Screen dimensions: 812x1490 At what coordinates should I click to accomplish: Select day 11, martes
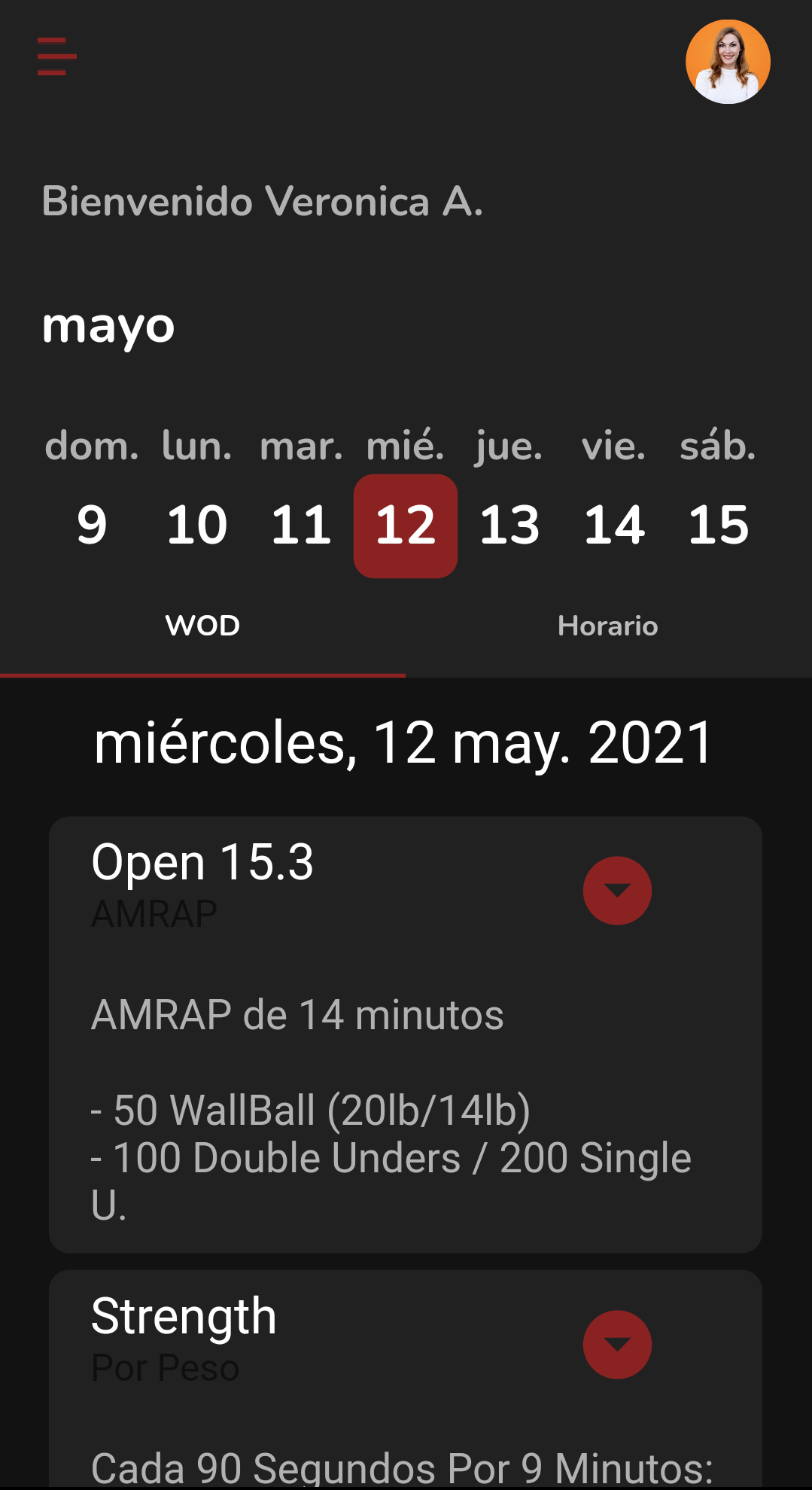[300, 527]
